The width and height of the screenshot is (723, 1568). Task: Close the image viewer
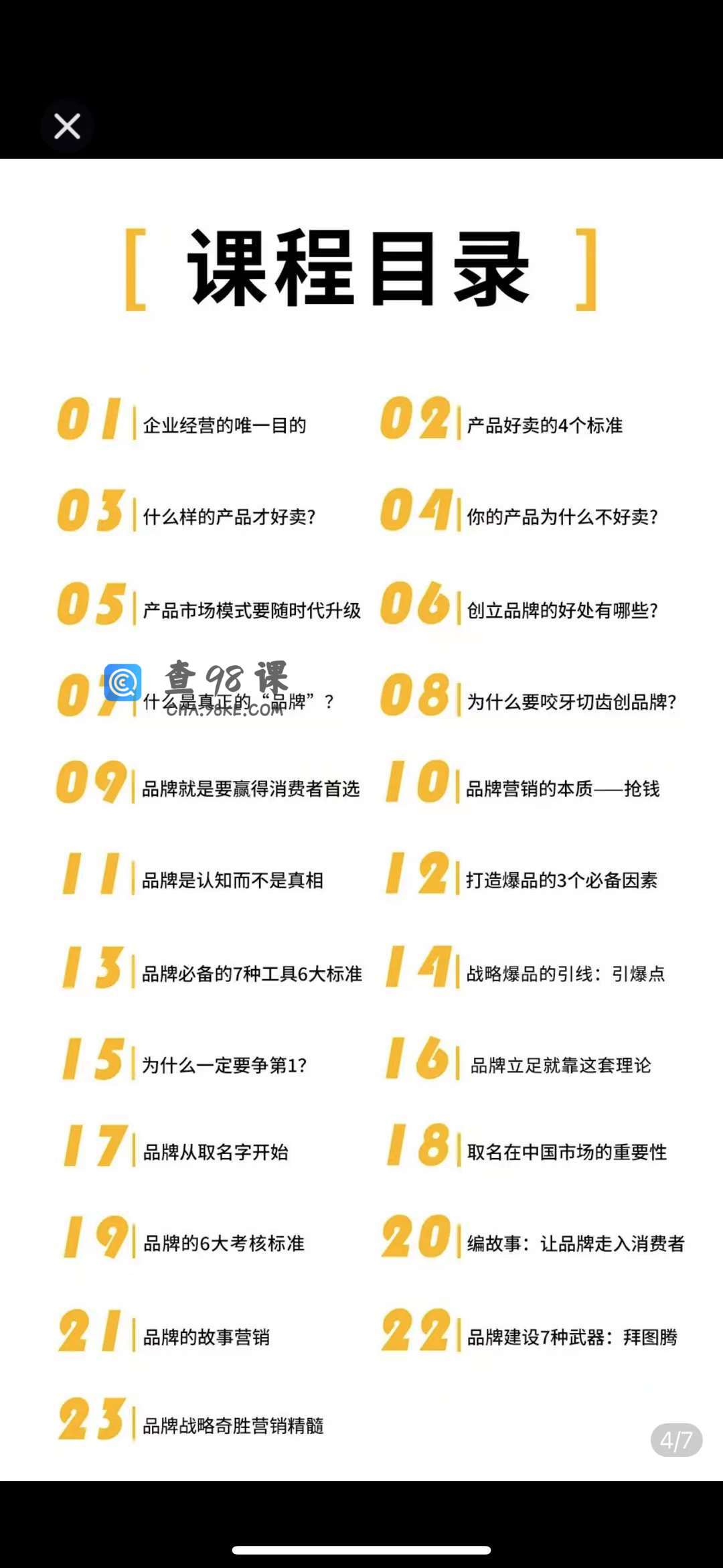67,126
